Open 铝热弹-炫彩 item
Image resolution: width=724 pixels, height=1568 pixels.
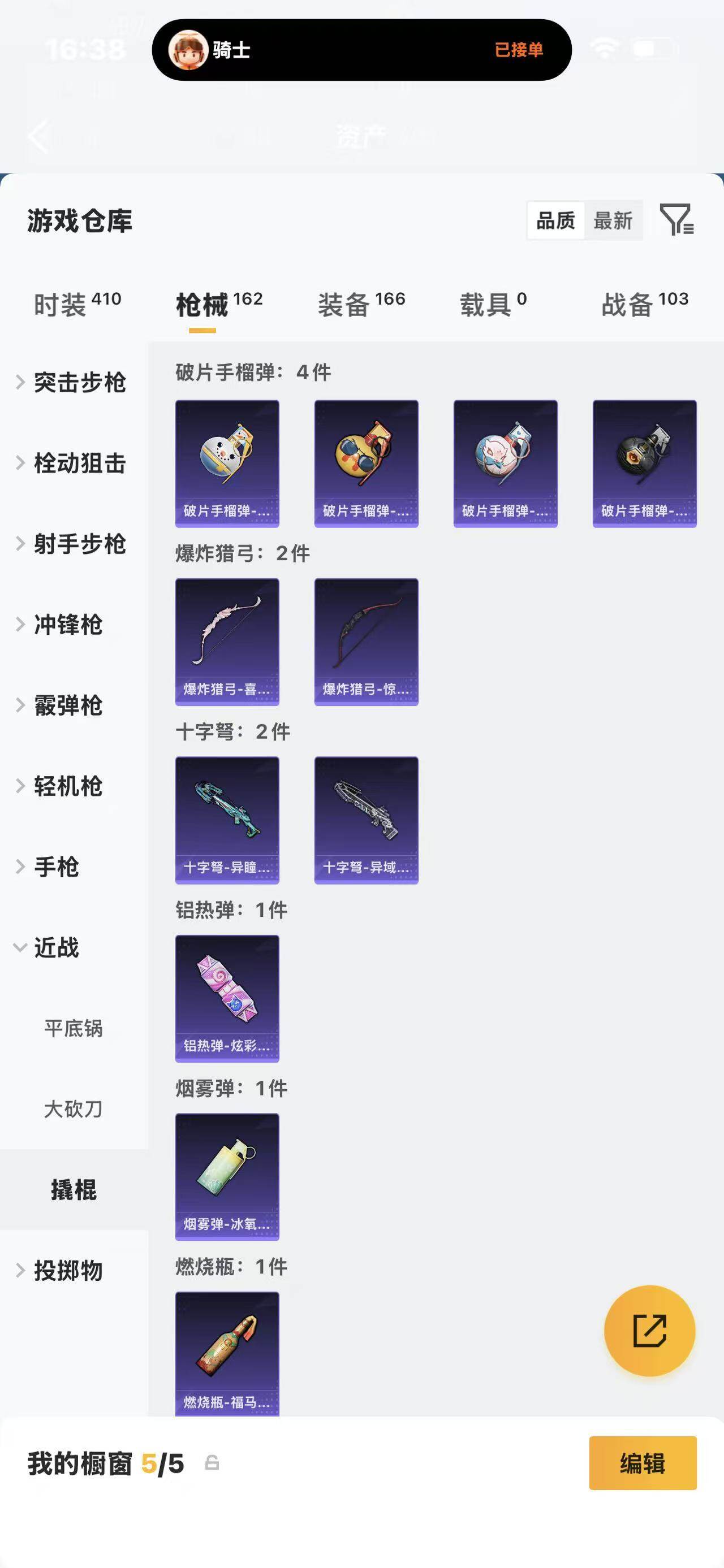227,998
